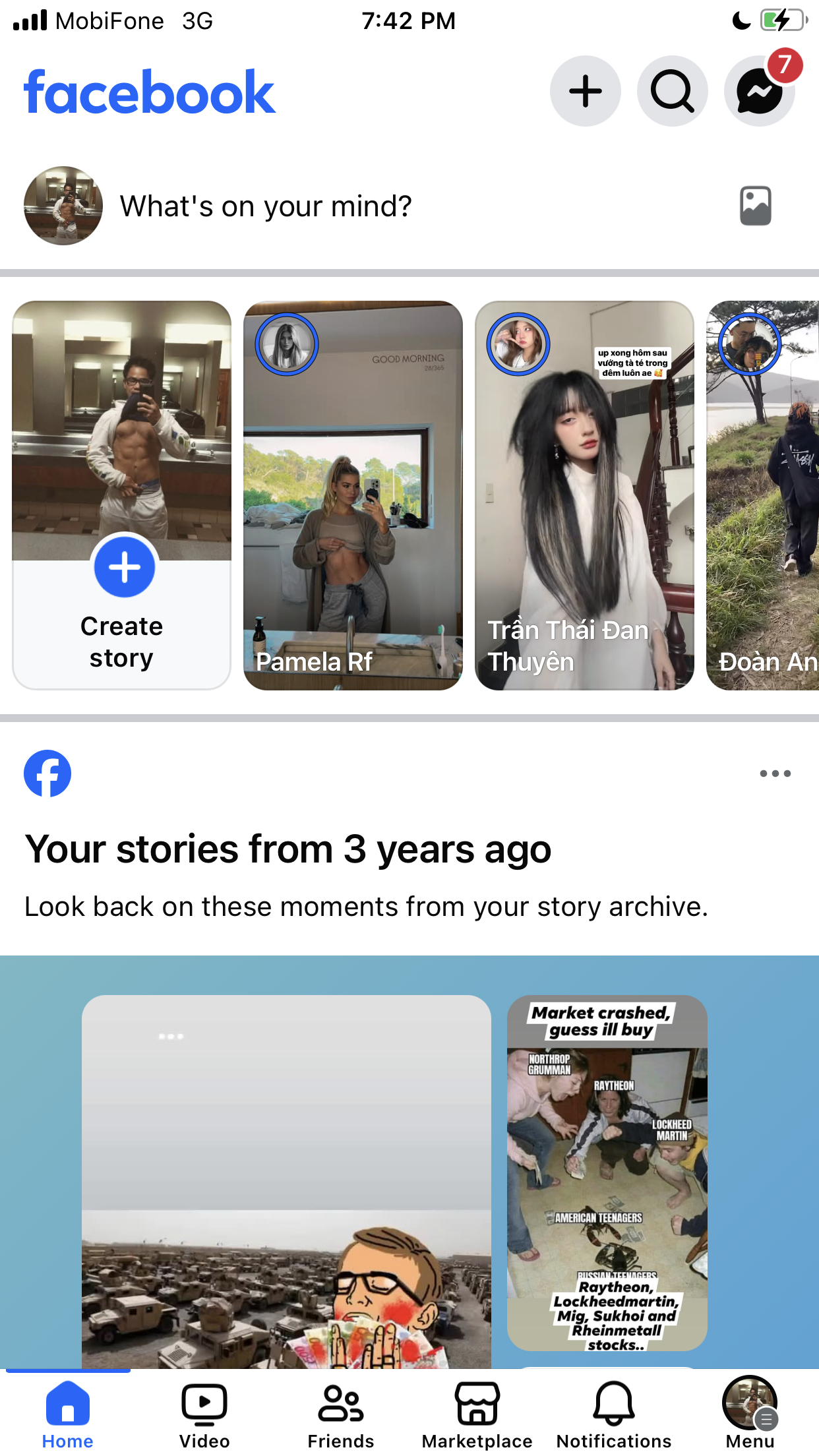Add a photo to a new post
This screenshot has width=819, height=1456.
756,206
